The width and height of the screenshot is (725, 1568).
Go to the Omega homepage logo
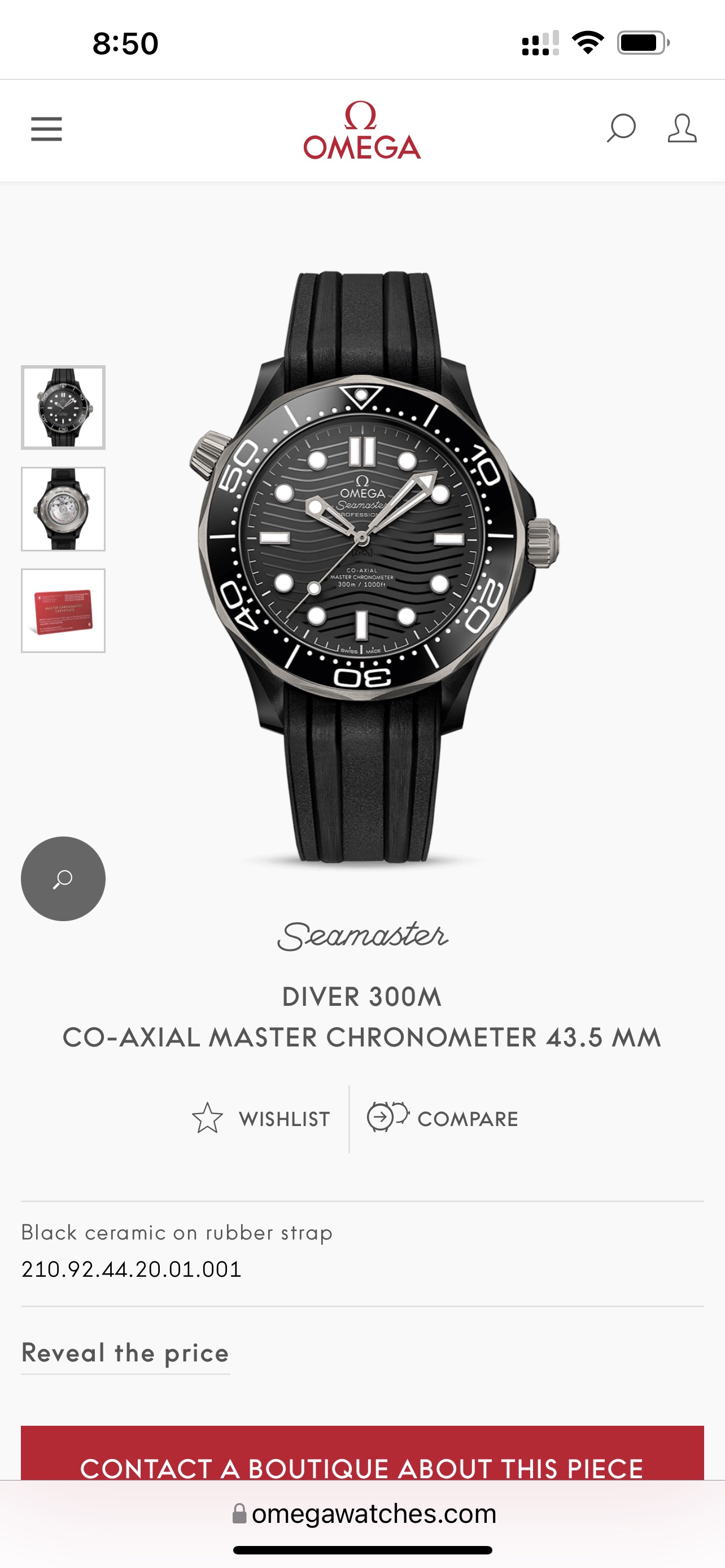(x=362, y=130)
